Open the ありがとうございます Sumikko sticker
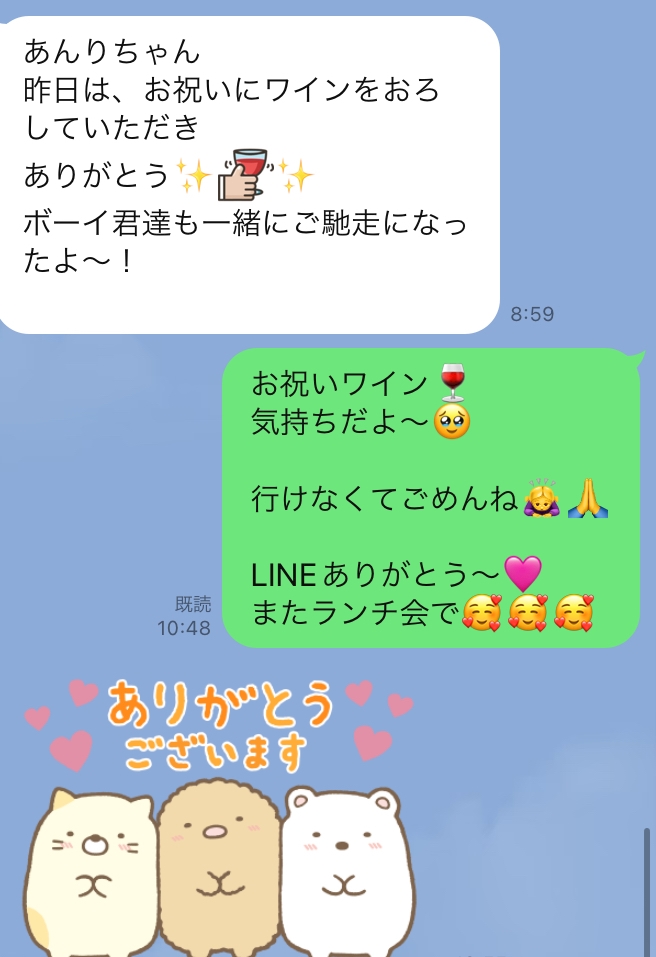 tap(220, 817)
